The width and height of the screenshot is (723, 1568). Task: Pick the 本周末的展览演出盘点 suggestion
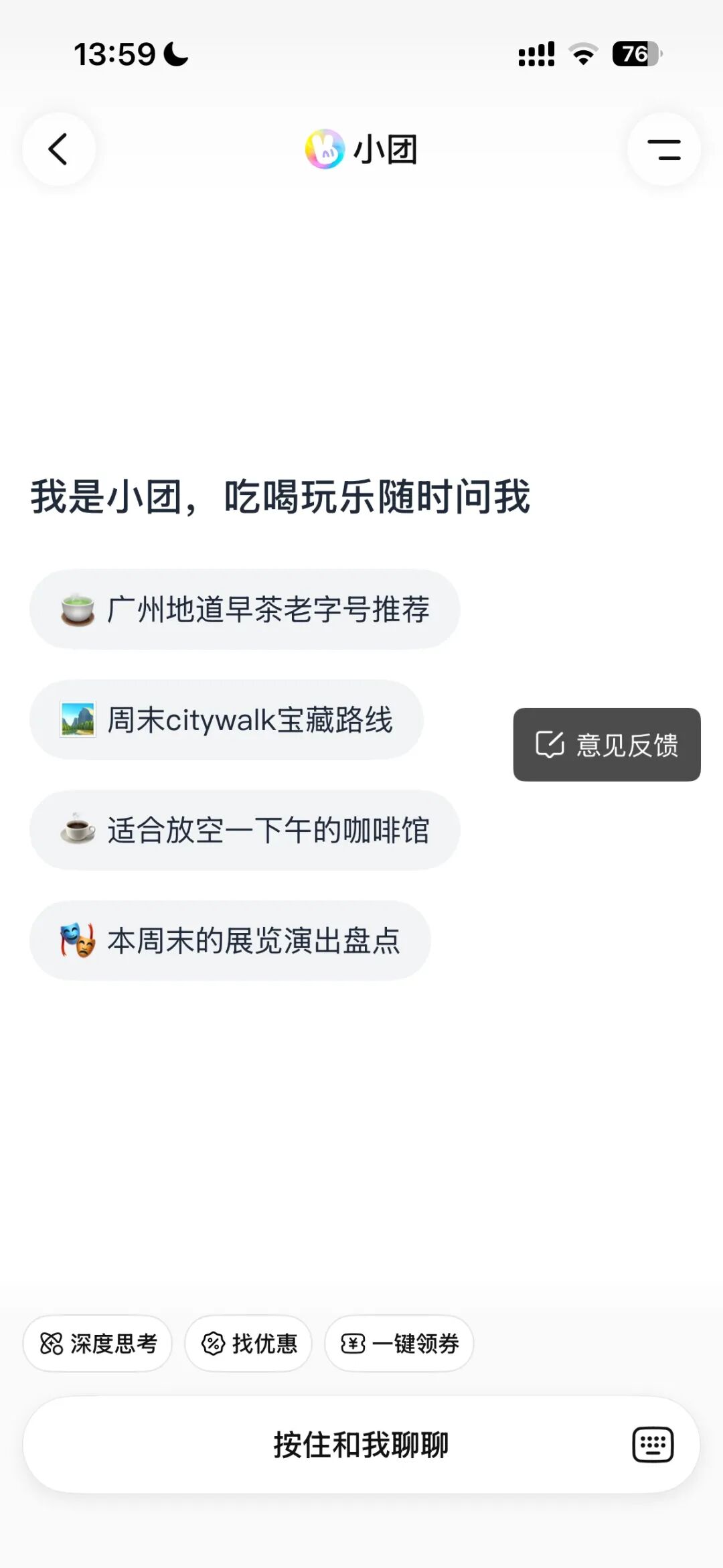(230, 940)
